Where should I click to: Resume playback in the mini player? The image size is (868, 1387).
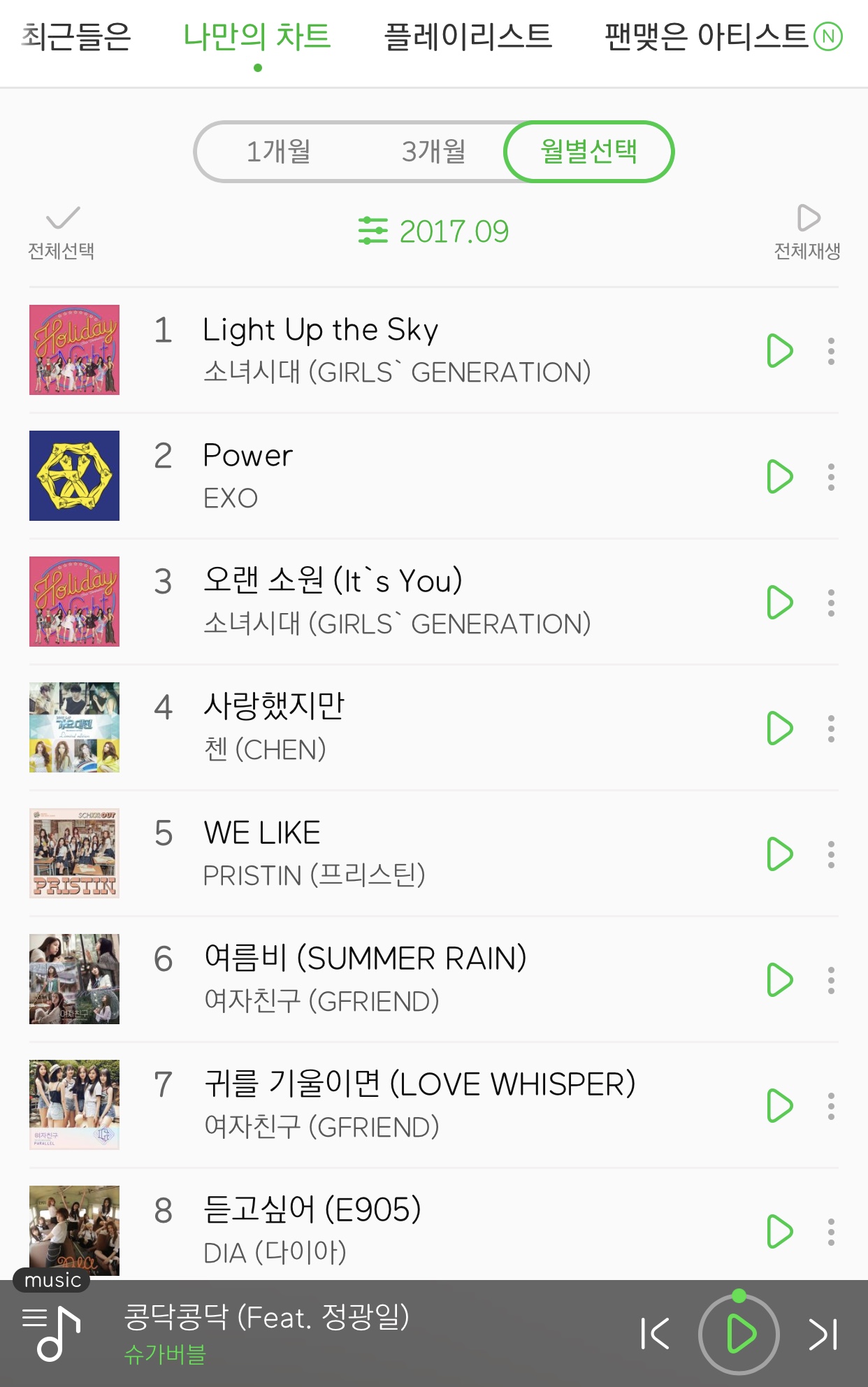point(739,1334)
